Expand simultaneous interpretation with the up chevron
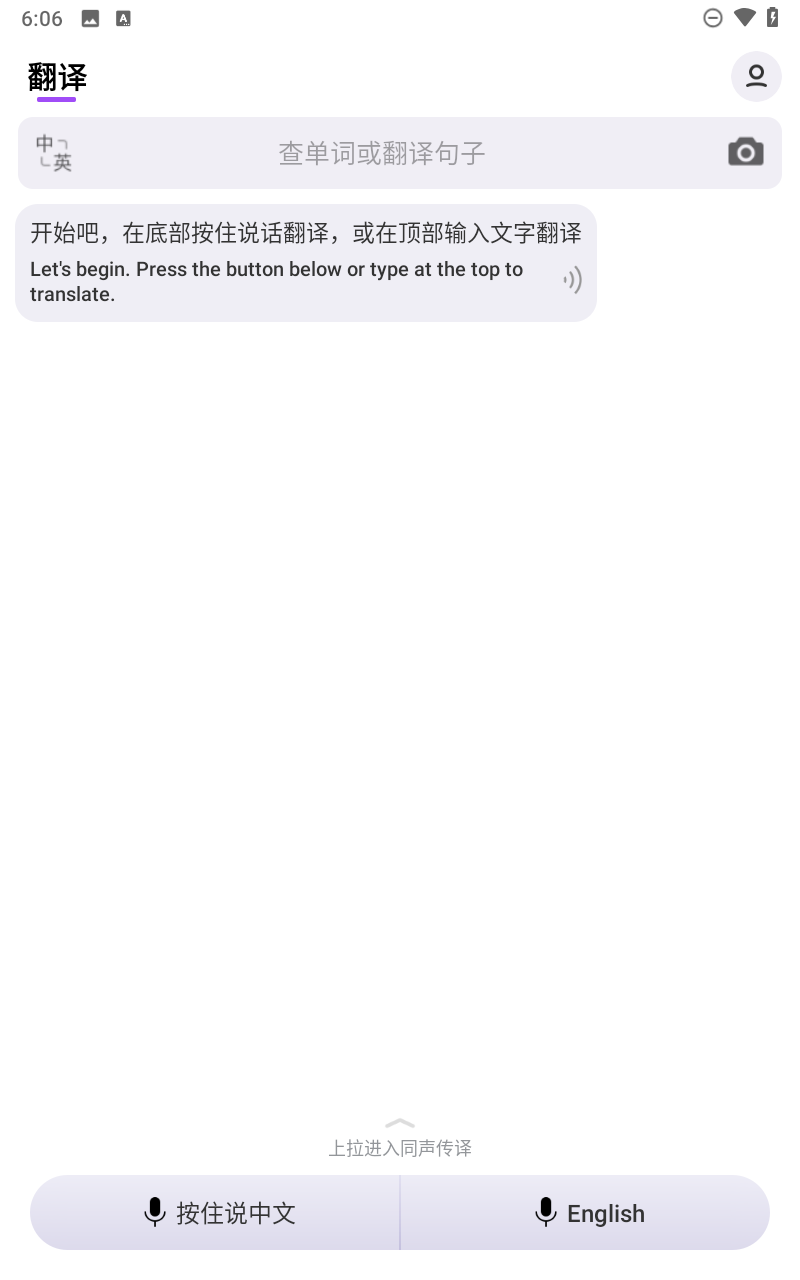This screenshot has height=1280, width=800. [x=399, y=1125]
